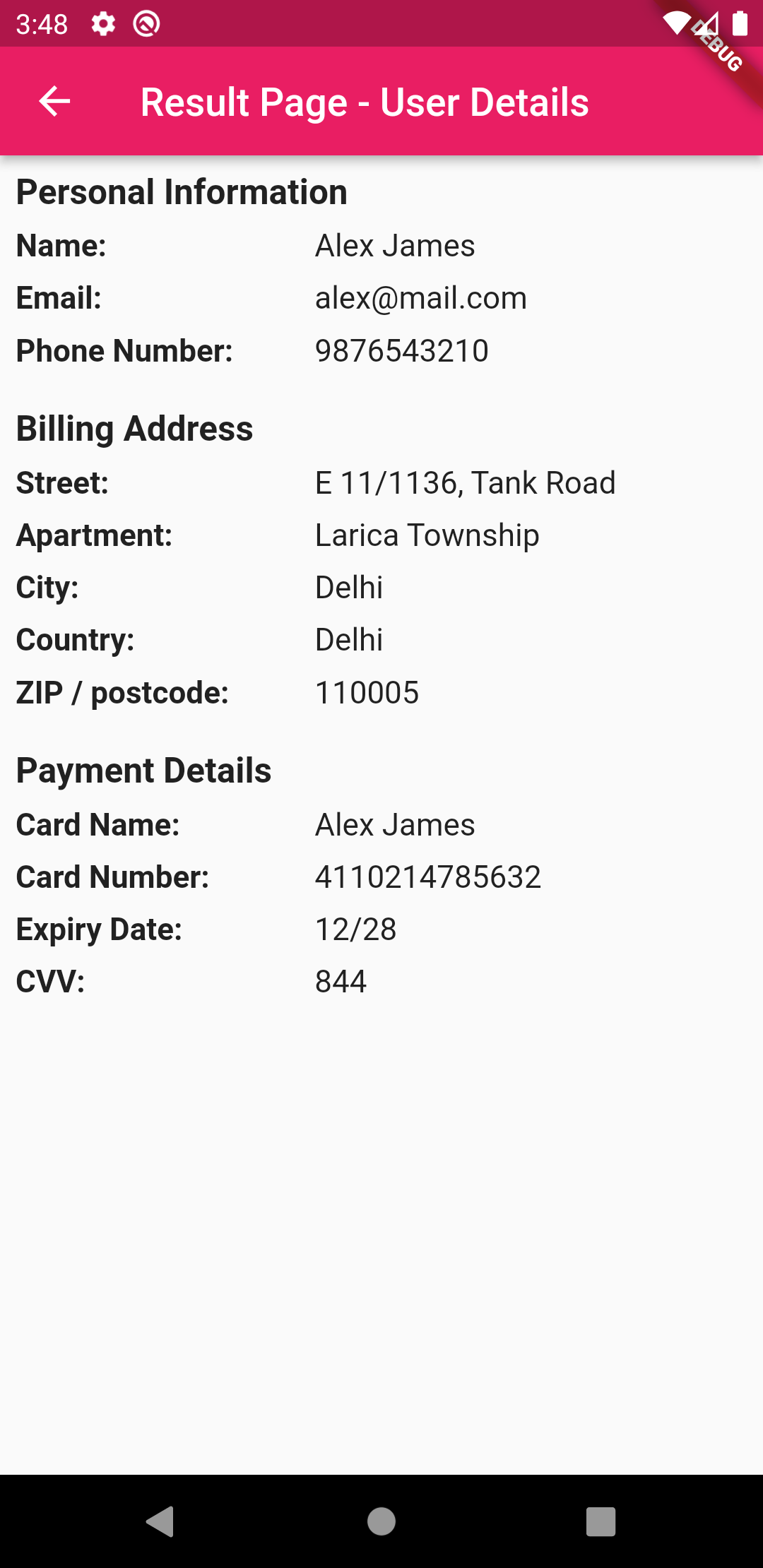Tap the system home button
Viewport: 763px width, 1568px height.
(x=381, y=1521)
